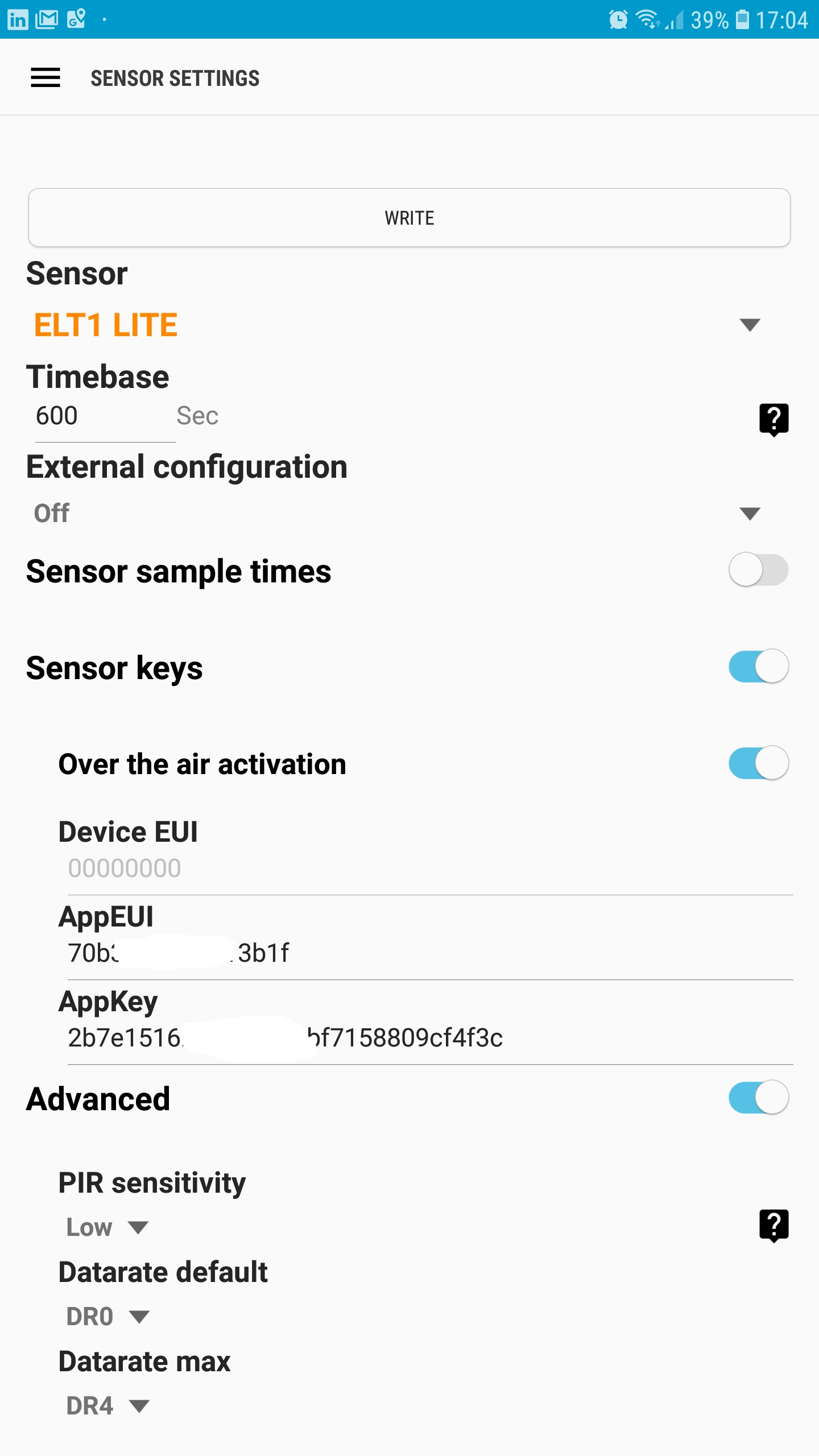Tap the Device EUI field
819x1456 pixels.
pos(430,869)
